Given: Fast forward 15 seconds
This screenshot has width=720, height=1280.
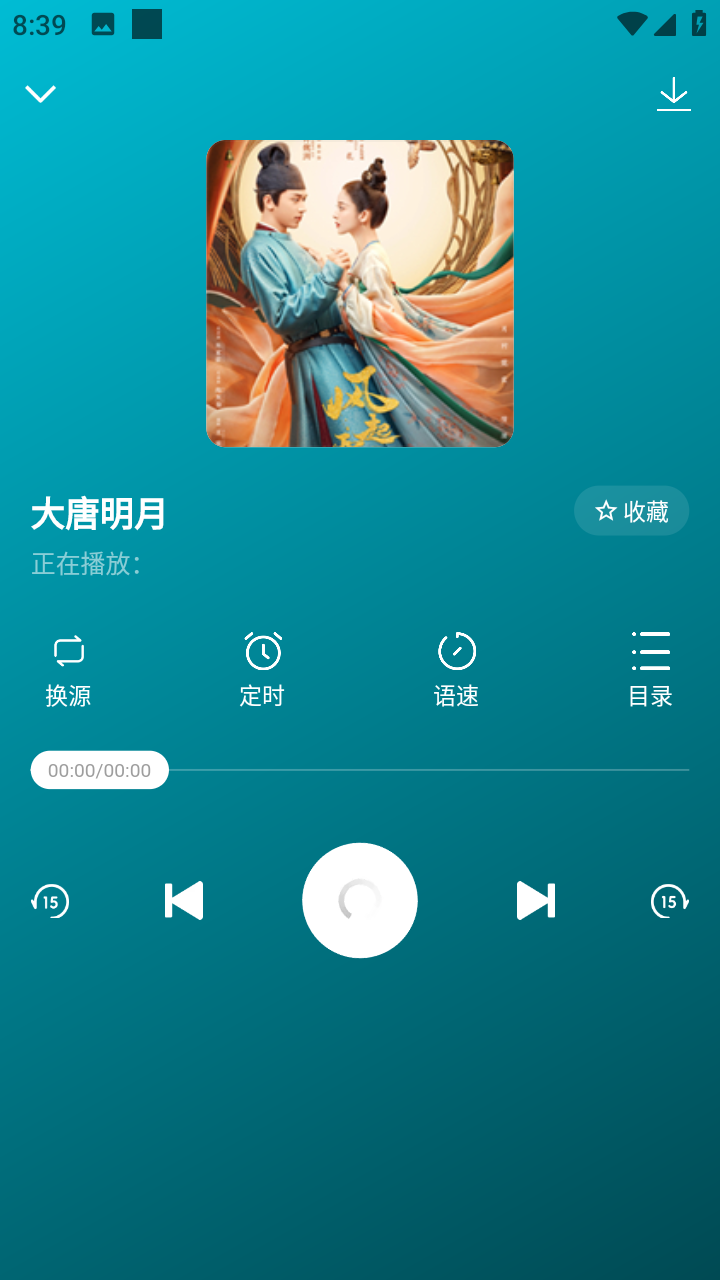Looking at the screenshot, I should coord(670,901).
